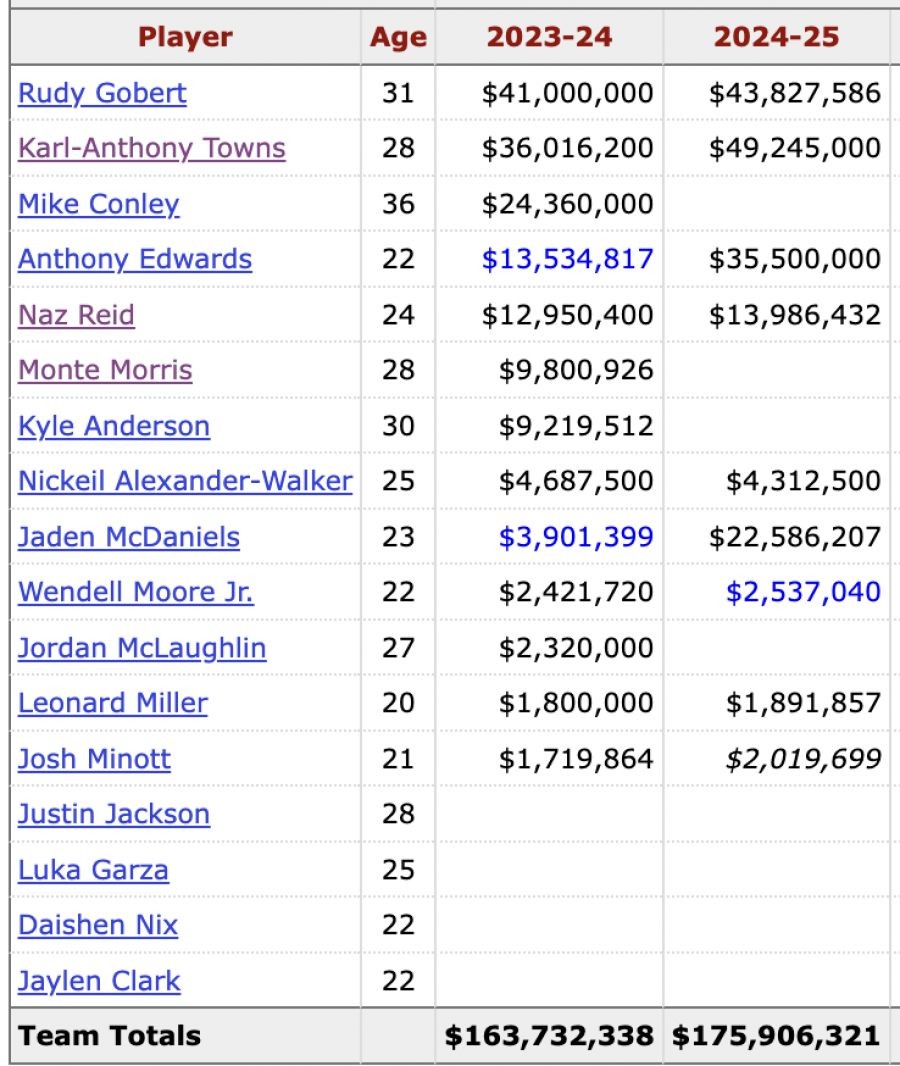The width and height of the screenshot is (900, 1066).
Task: View Jaden McDaniels's player page
Action: tap(129, 537)
